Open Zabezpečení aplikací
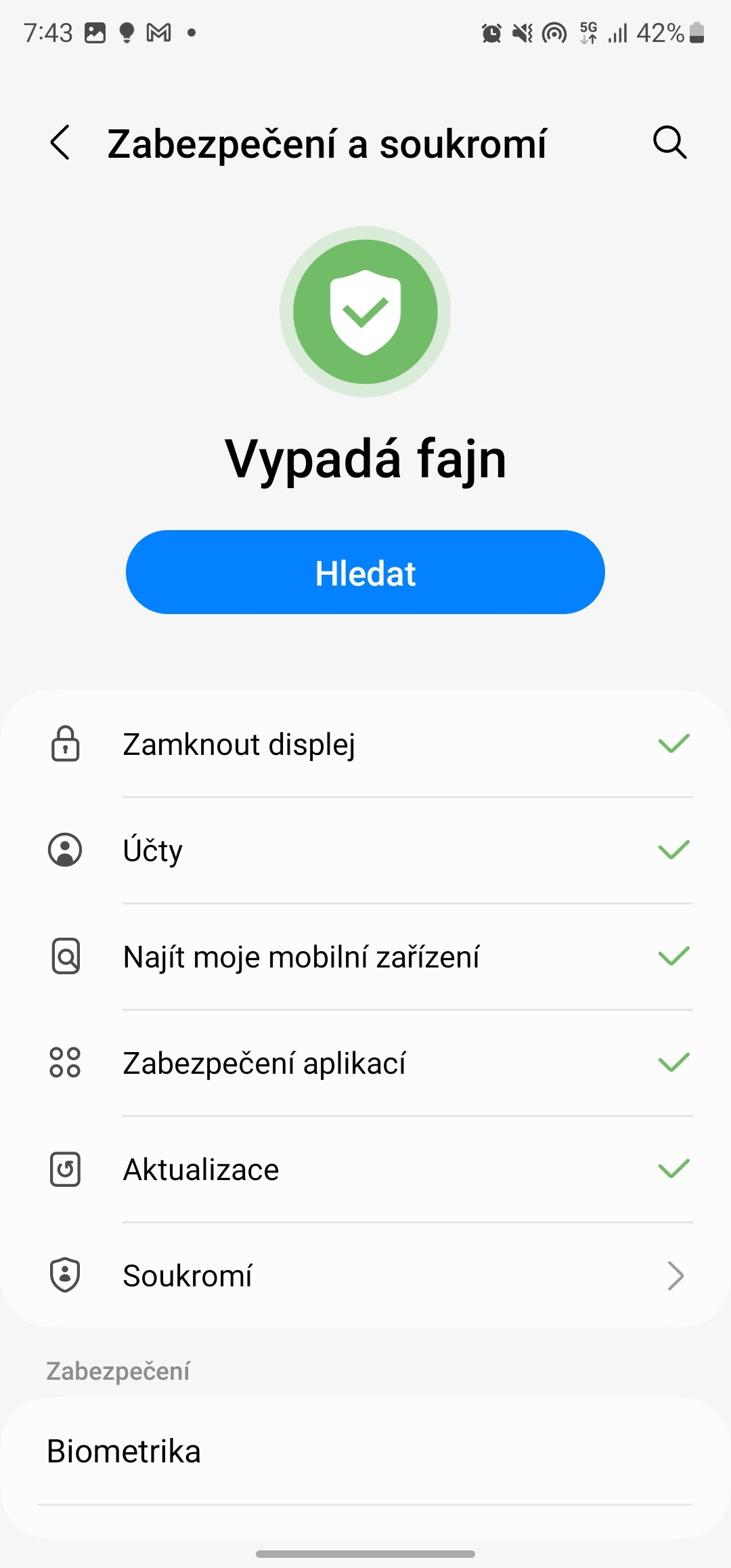The height and width of the screenshot is (1568, 731). click(x=365, y=1063)
